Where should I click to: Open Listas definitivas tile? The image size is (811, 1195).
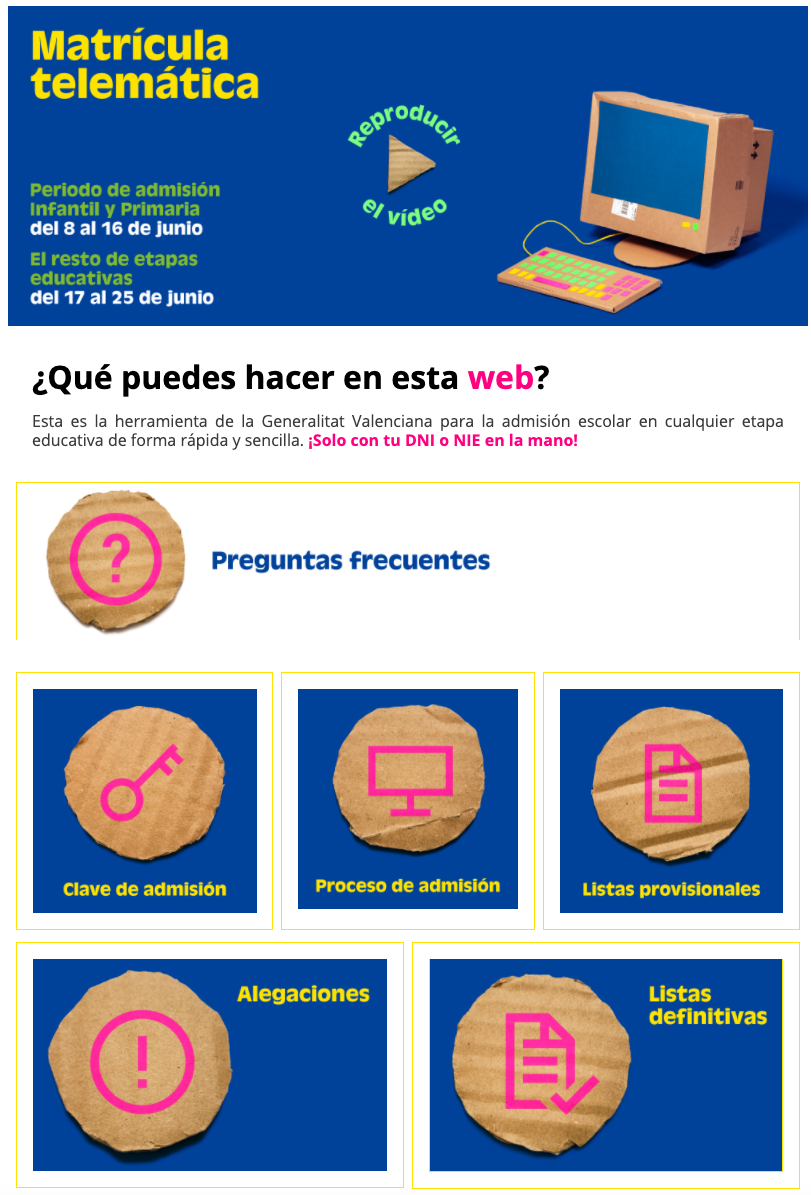(606, 1064)
